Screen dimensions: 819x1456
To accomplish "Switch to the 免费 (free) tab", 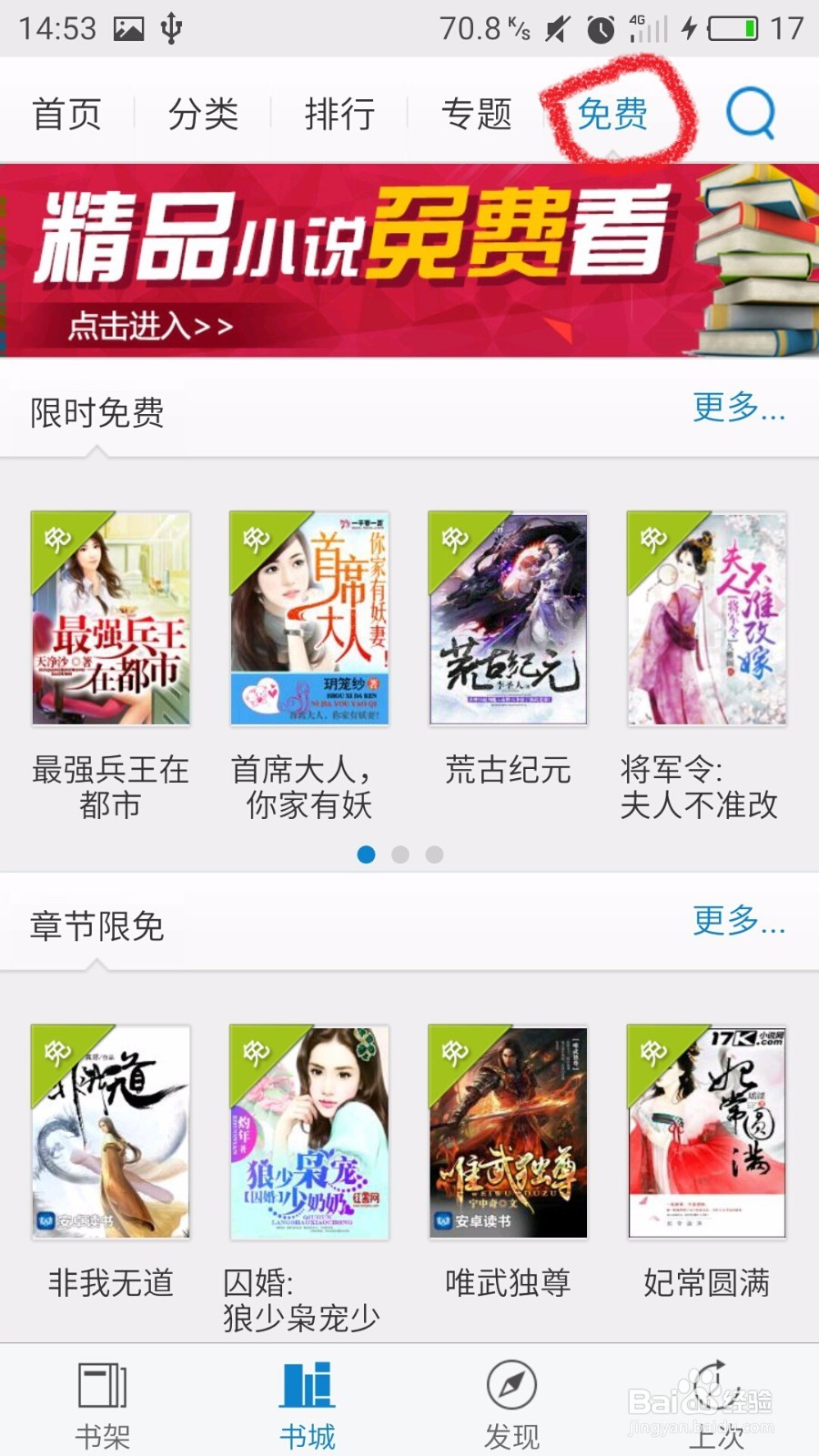I will 613,114.
